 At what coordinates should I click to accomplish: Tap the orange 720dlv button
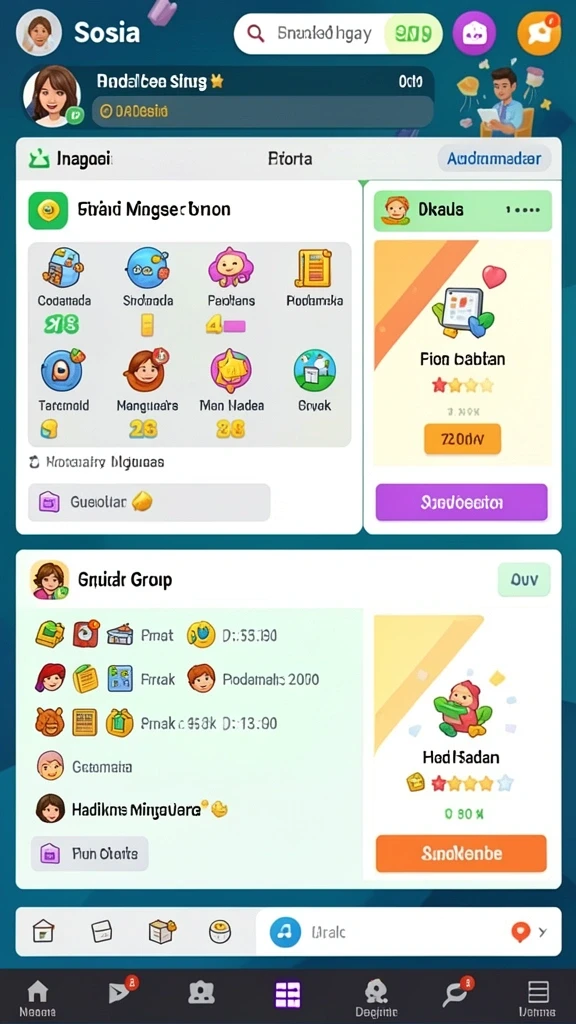click(462, 439)
